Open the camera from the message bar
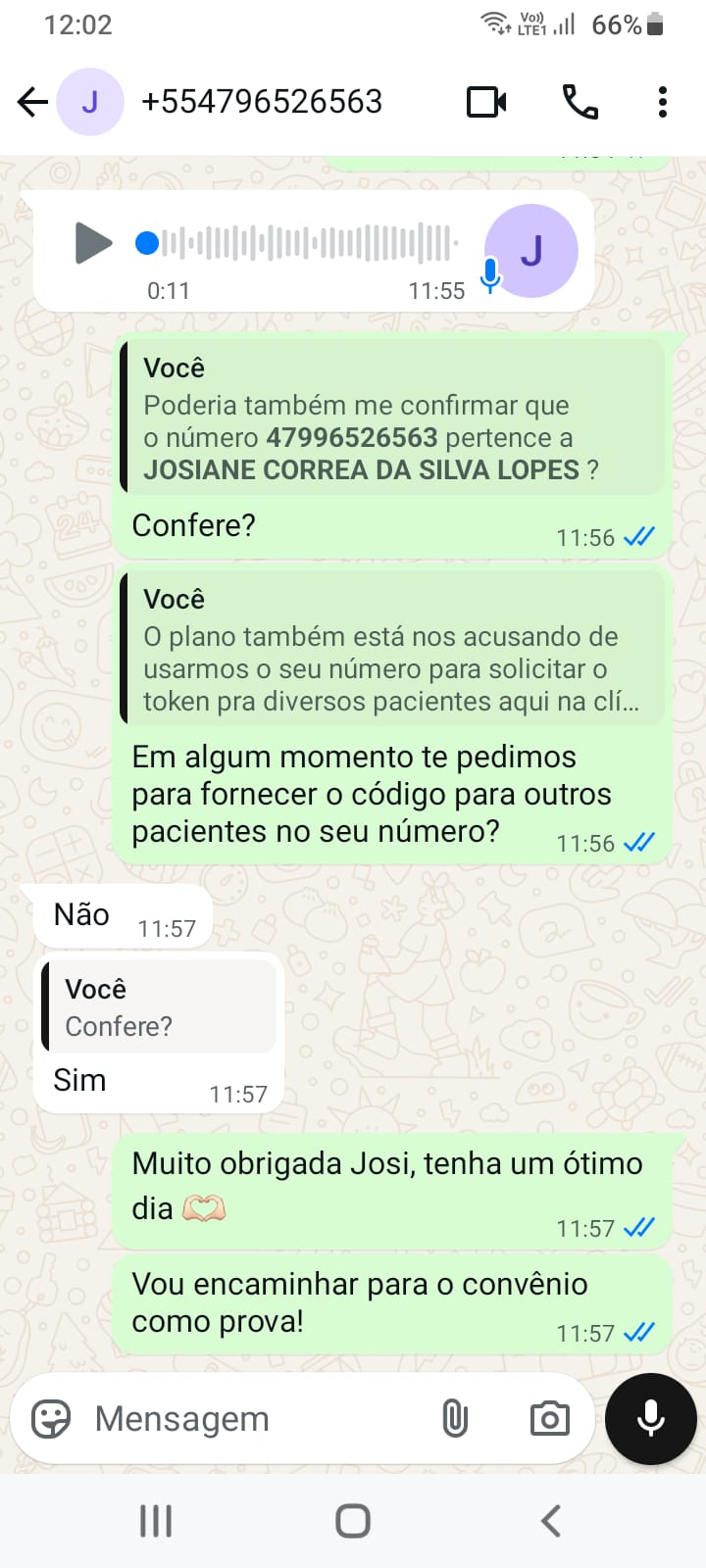This screenshot has height=1568, width=706. pyautogui.click(x=549, y=1418)
